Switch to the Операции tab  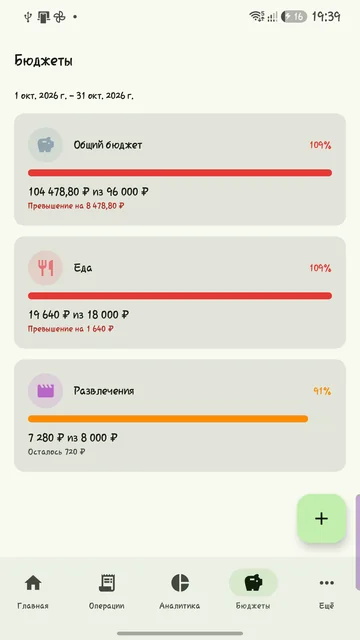point(107,591)
